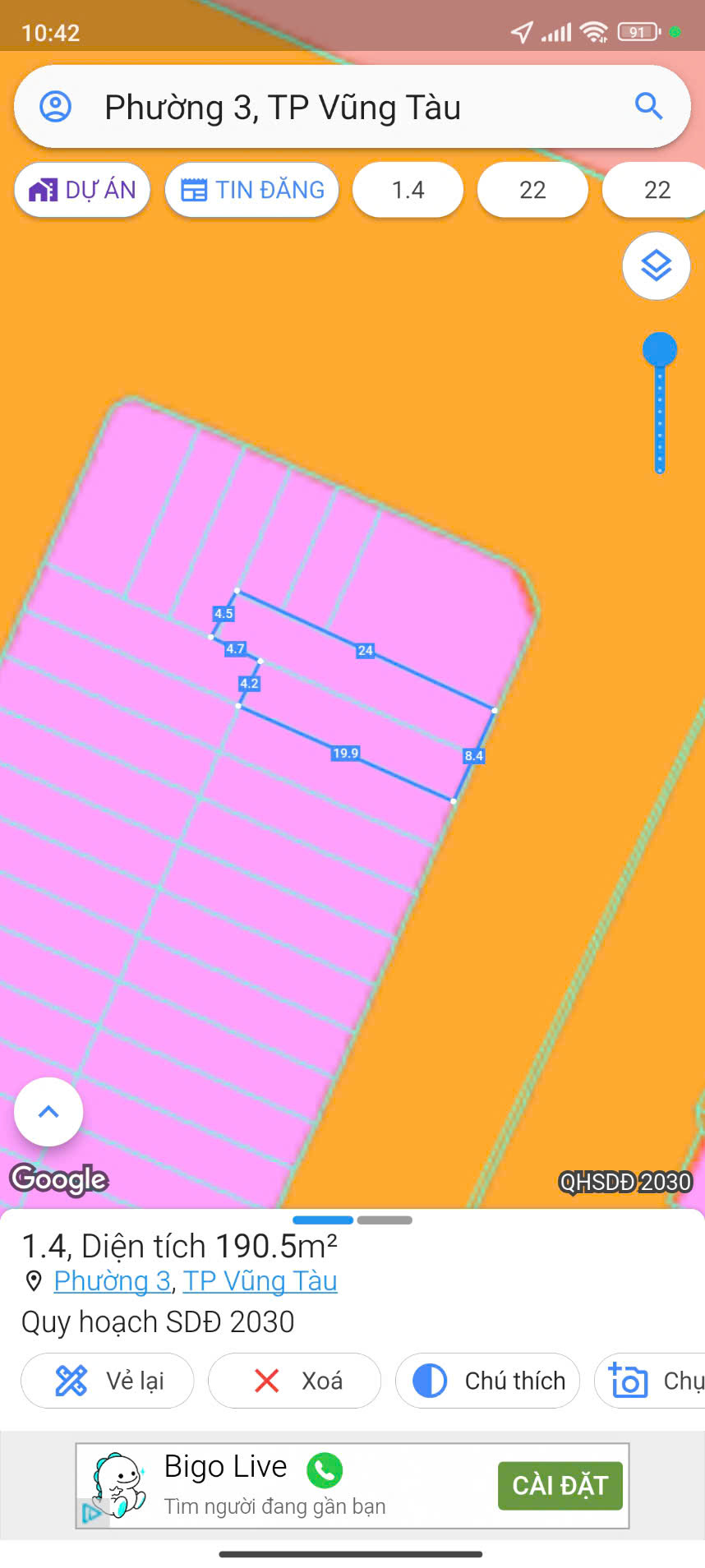Open the Phường 3 link
The width and height of the screenshot is (705, 1568).
tap(112, 1281)
